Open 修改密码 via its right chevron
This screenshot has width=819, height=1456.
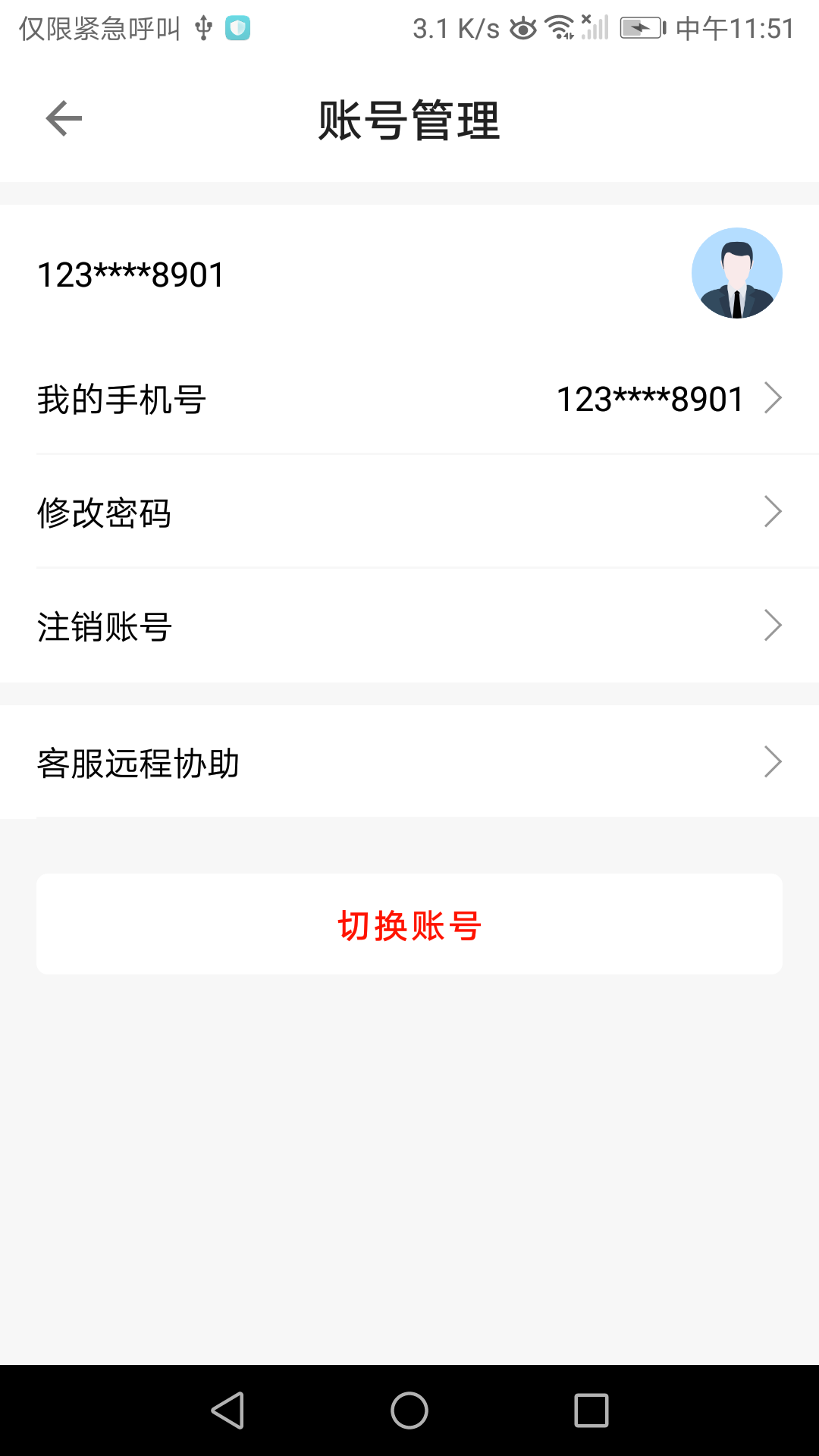tap(773, 512)
